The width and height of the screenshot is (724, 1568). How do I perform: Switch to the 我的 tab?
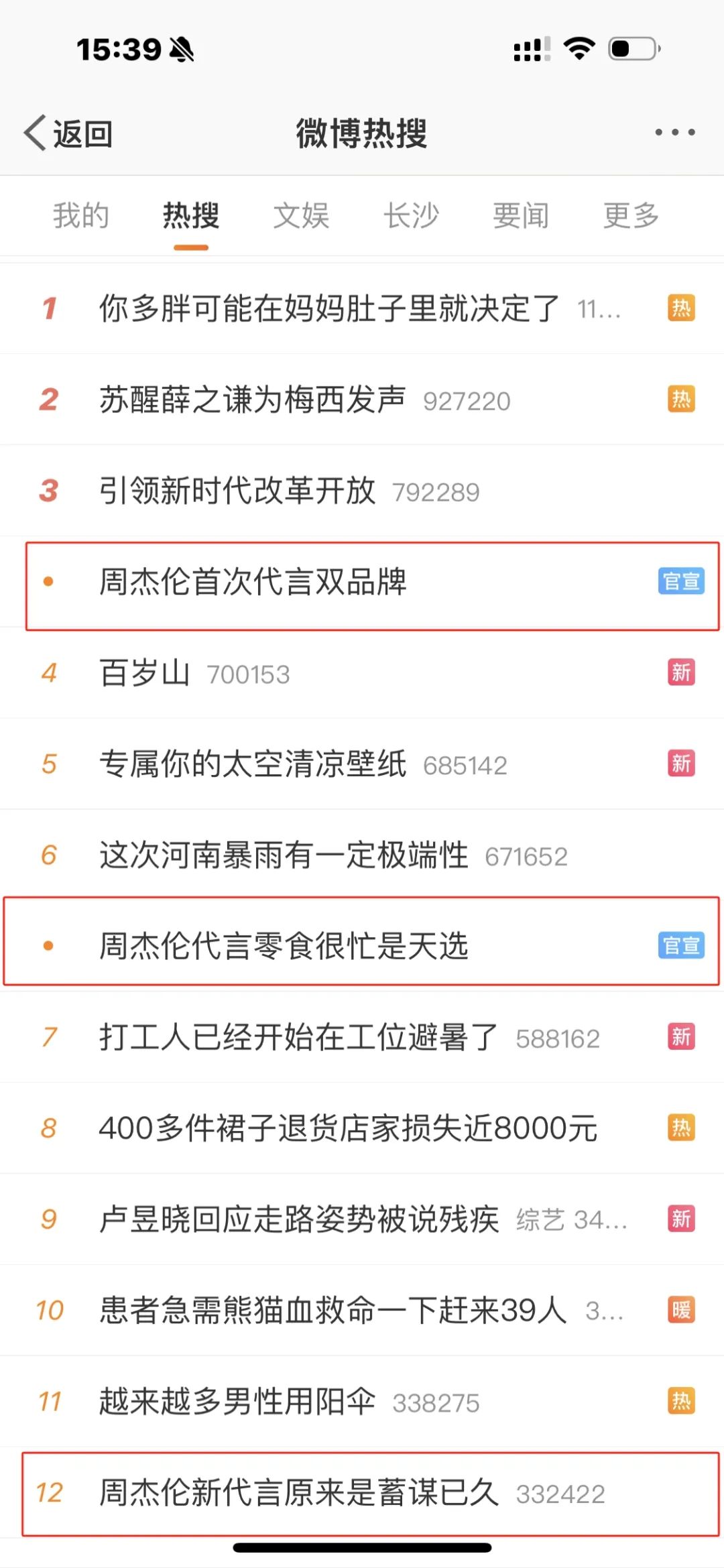pyautogui.click(x=81, y=216)
